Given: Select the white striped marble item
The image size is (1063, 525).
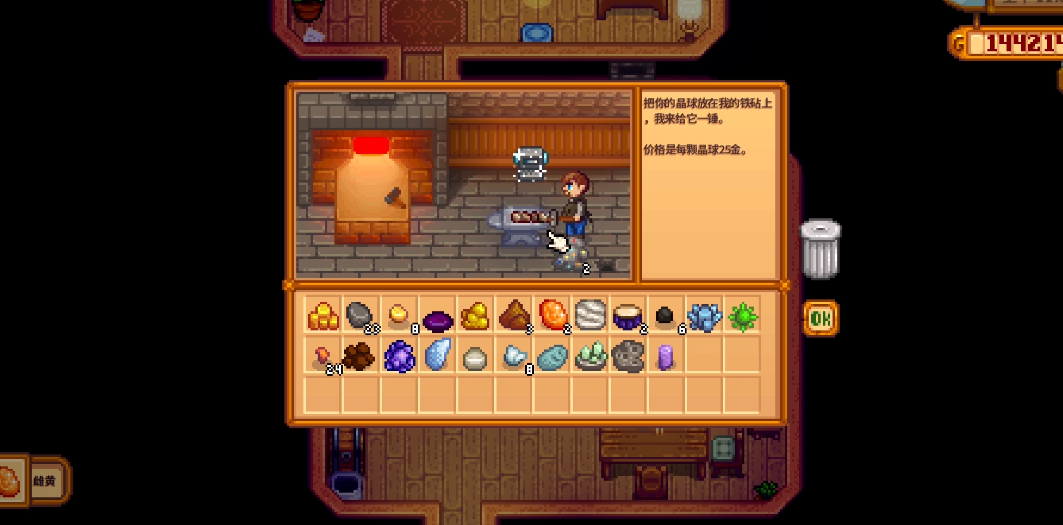Looking at the screenshot, I should 590,317.
